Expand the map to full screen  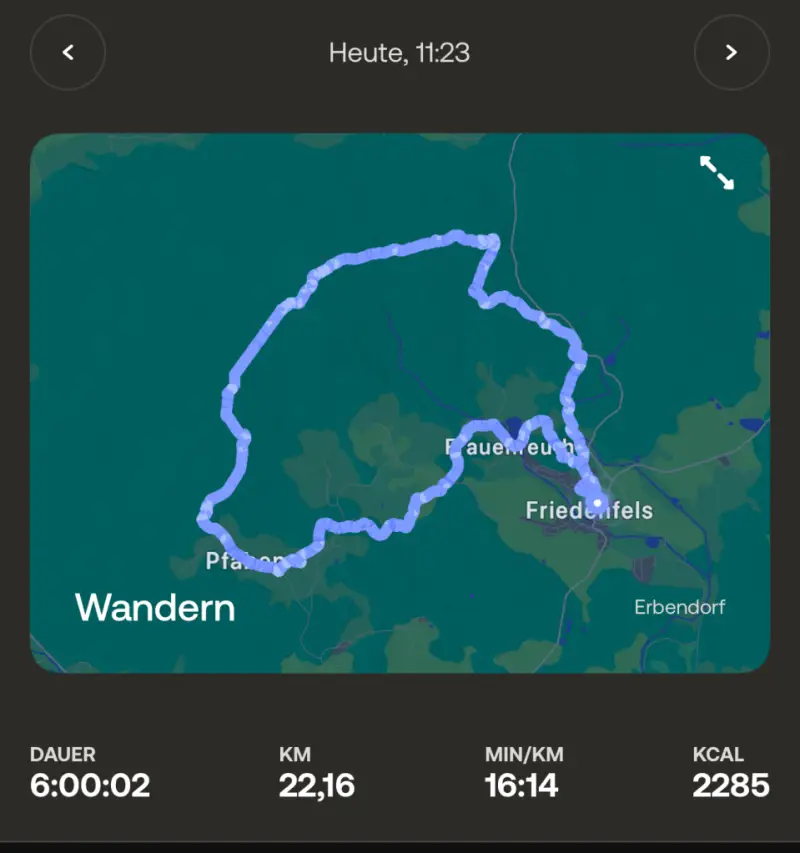716,172
